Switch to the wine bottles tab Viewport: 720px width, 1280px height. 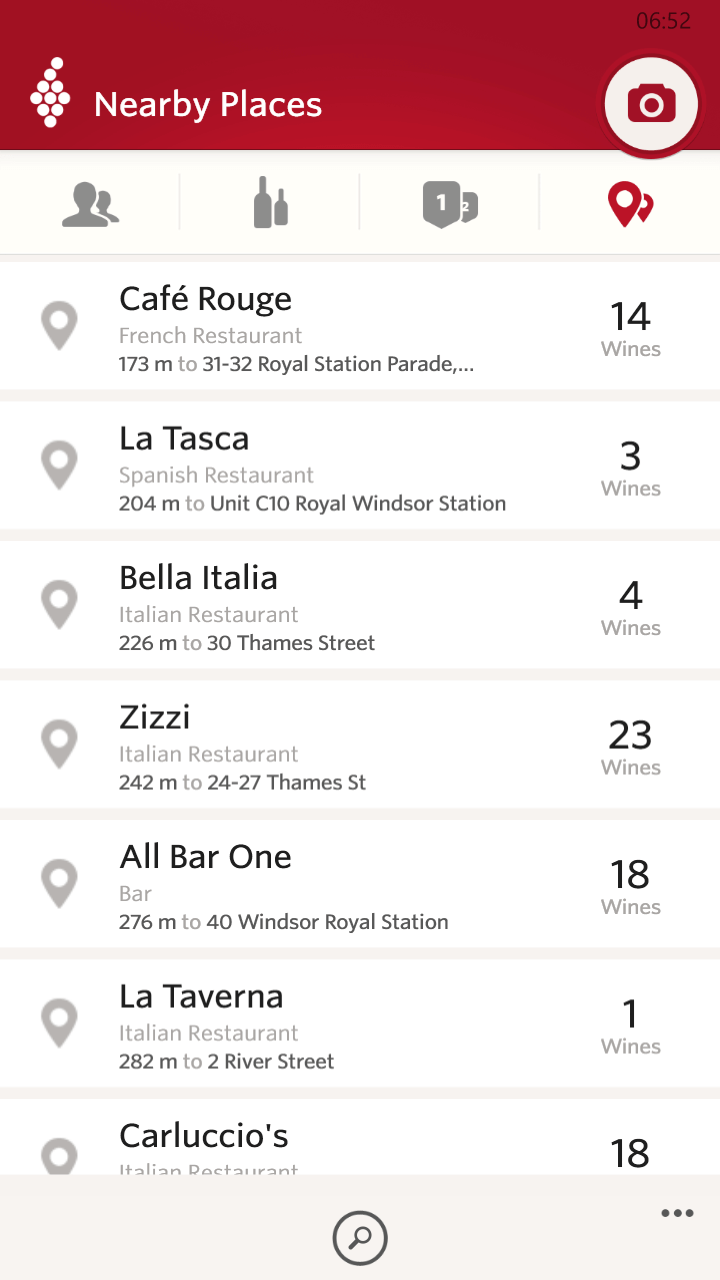pyautogui.click(x=270, y=202)
